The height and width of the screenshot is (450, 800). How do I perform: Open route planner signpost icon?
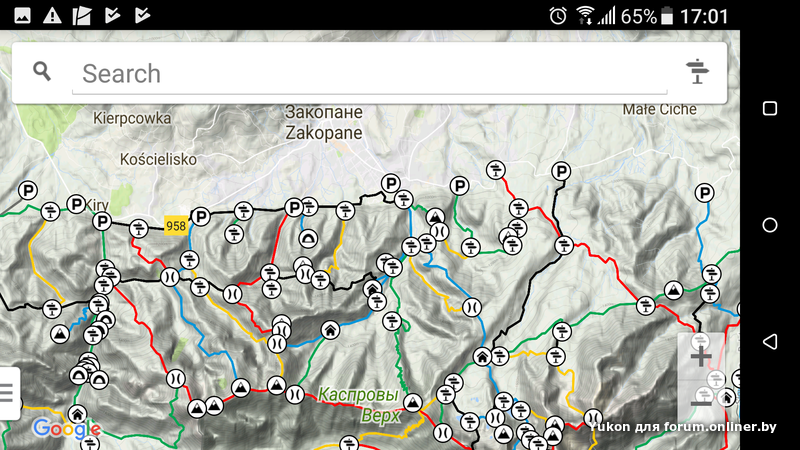pos(697,71)
